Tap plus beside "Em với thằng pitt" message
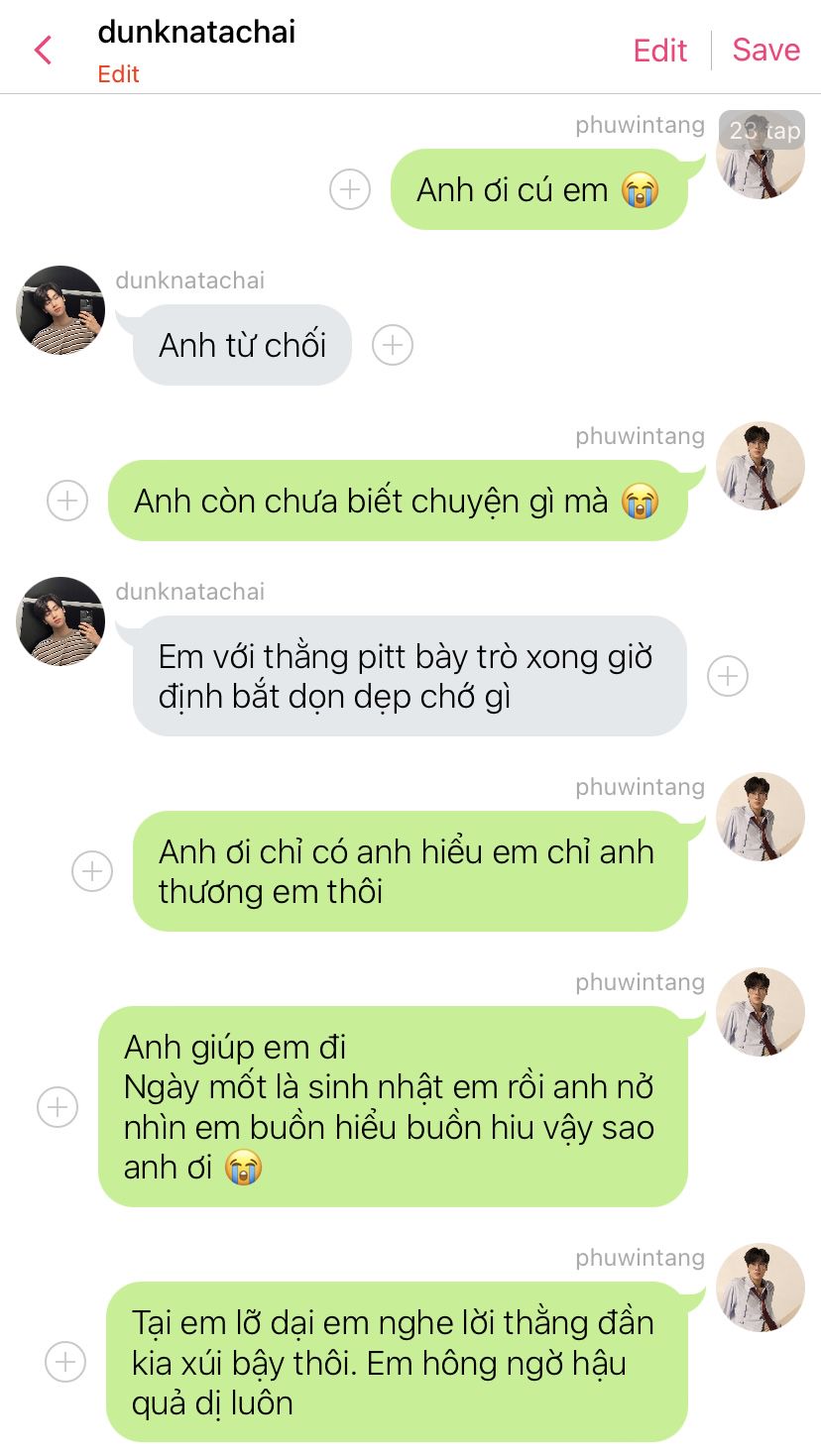The width and height of the screenshot is (821, 1456). (x=728, y=676)
